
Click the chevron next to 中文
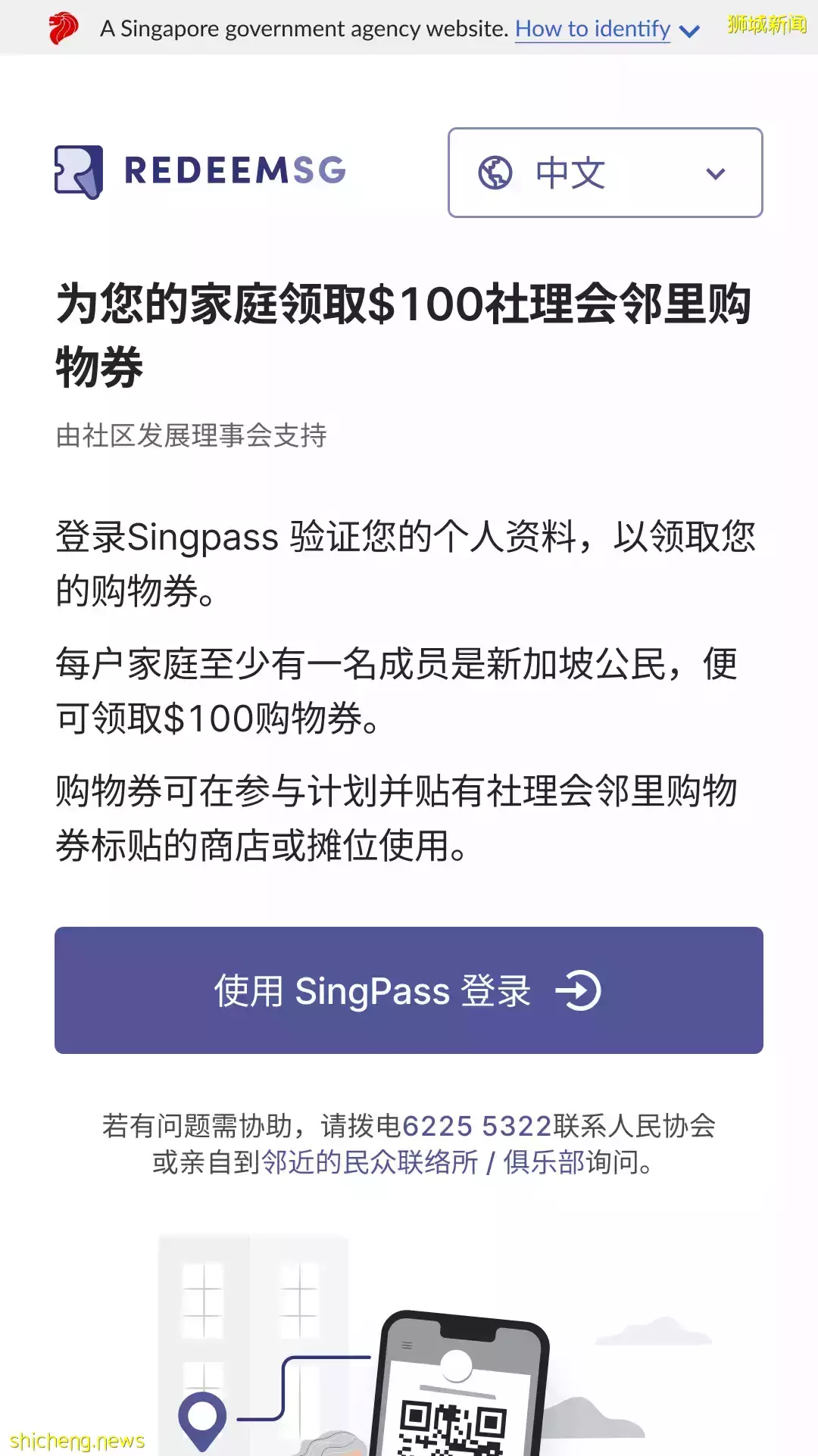tap(715, 173)
